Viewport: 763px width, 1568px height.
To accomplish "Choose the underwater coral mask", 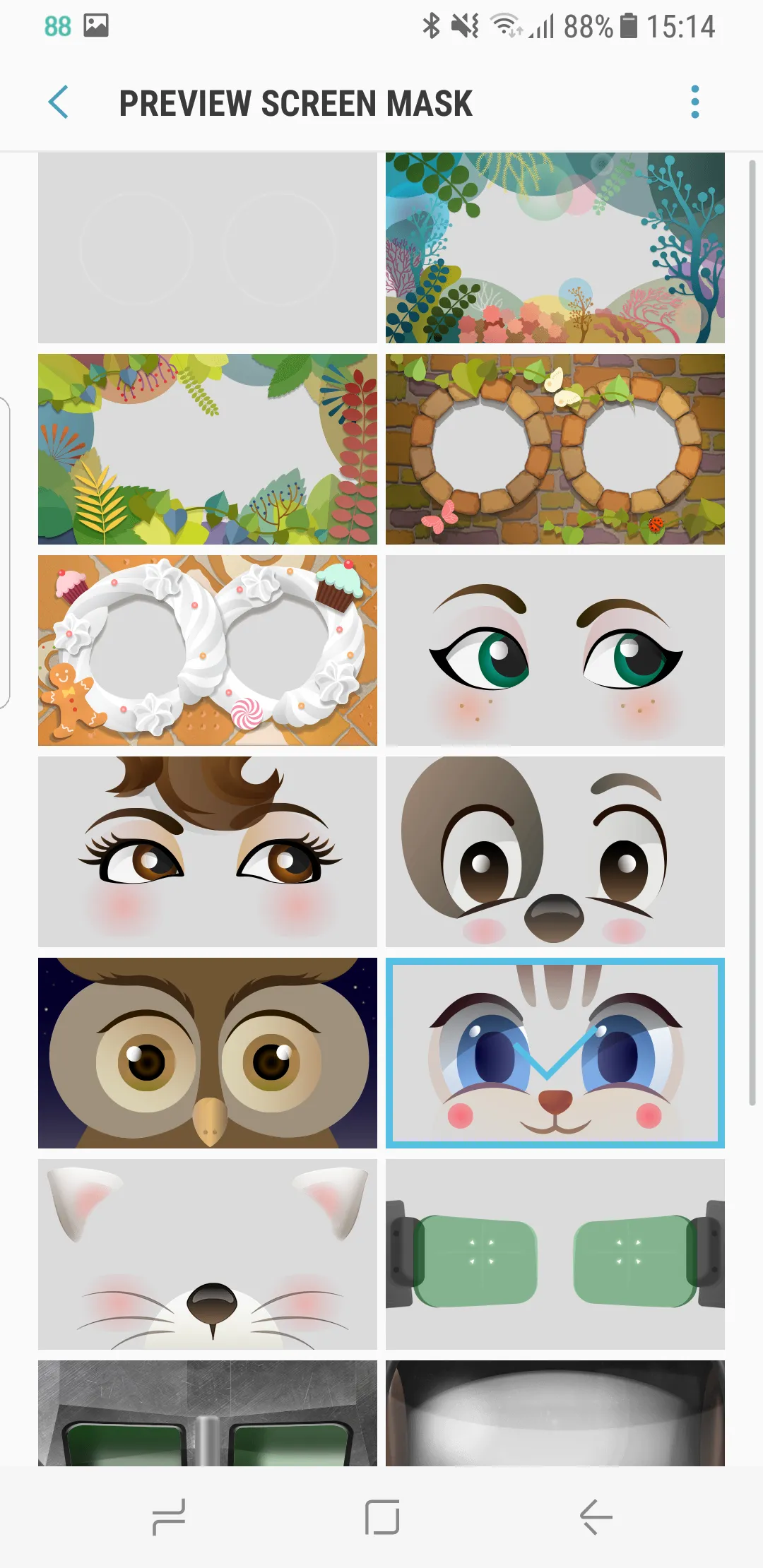I will (x=555, y=248).
